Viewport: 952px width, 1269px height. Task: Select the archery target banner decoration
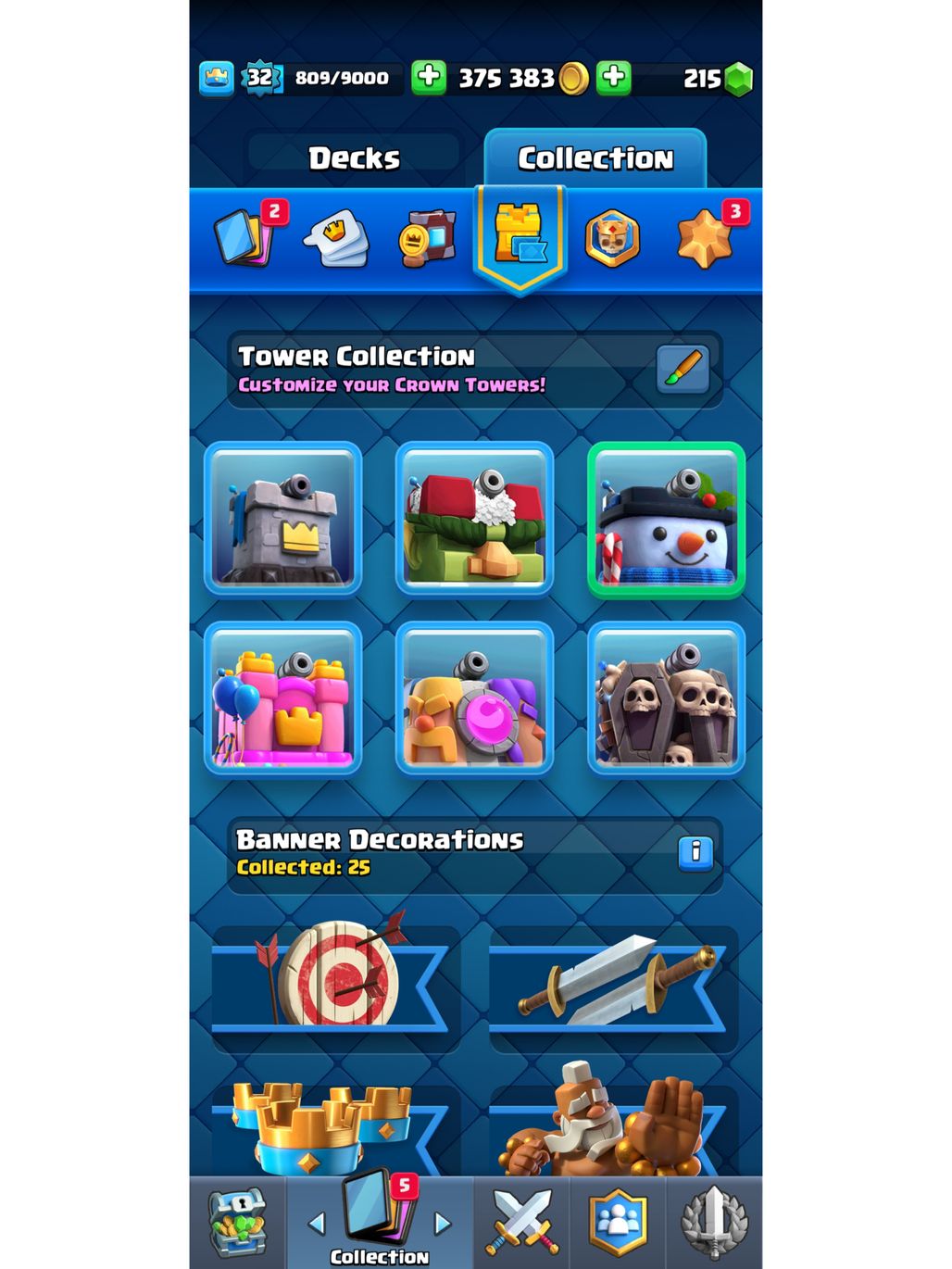click(337, 977)
